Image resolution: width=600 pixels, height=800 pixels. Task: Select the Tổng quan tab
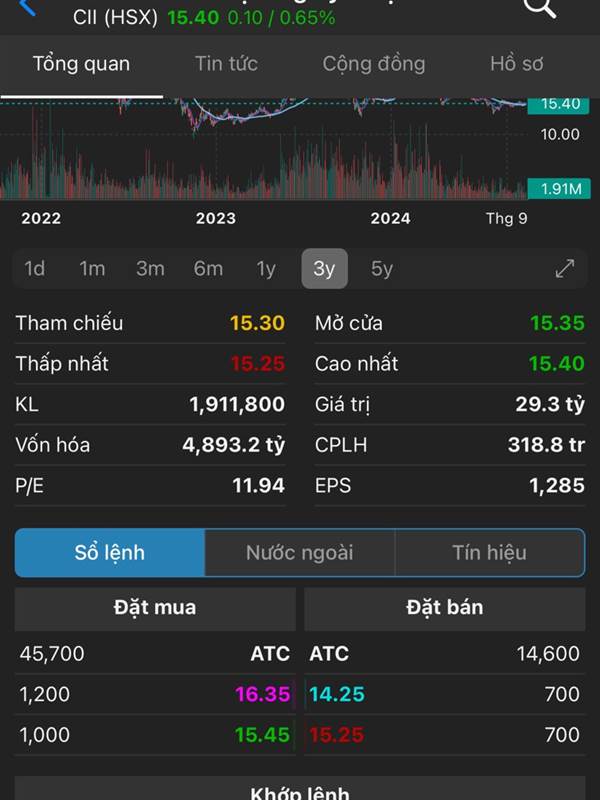point(81,64)
